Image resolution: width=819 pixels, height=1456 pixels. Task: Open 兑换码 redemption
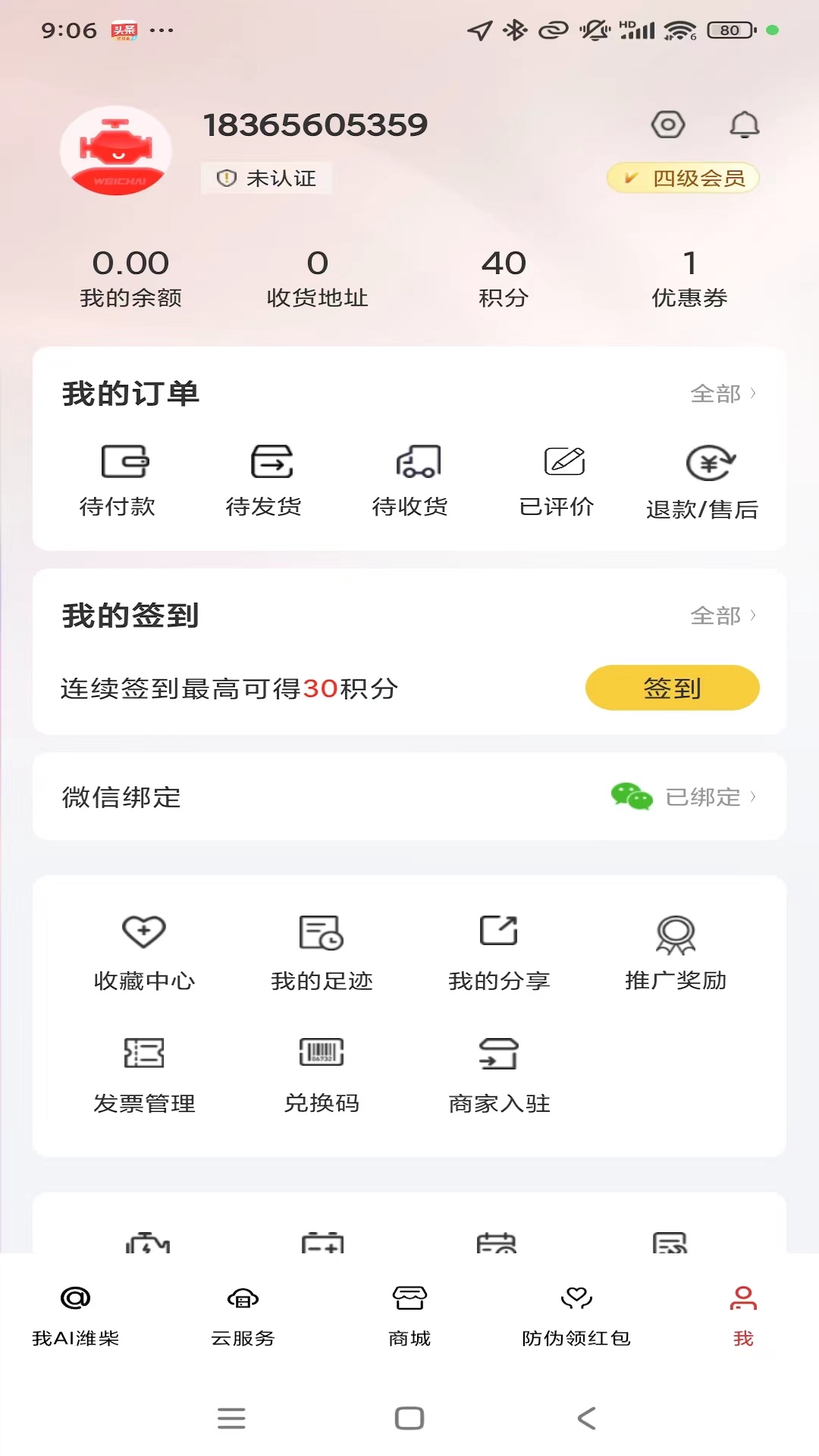(322, 1075)
